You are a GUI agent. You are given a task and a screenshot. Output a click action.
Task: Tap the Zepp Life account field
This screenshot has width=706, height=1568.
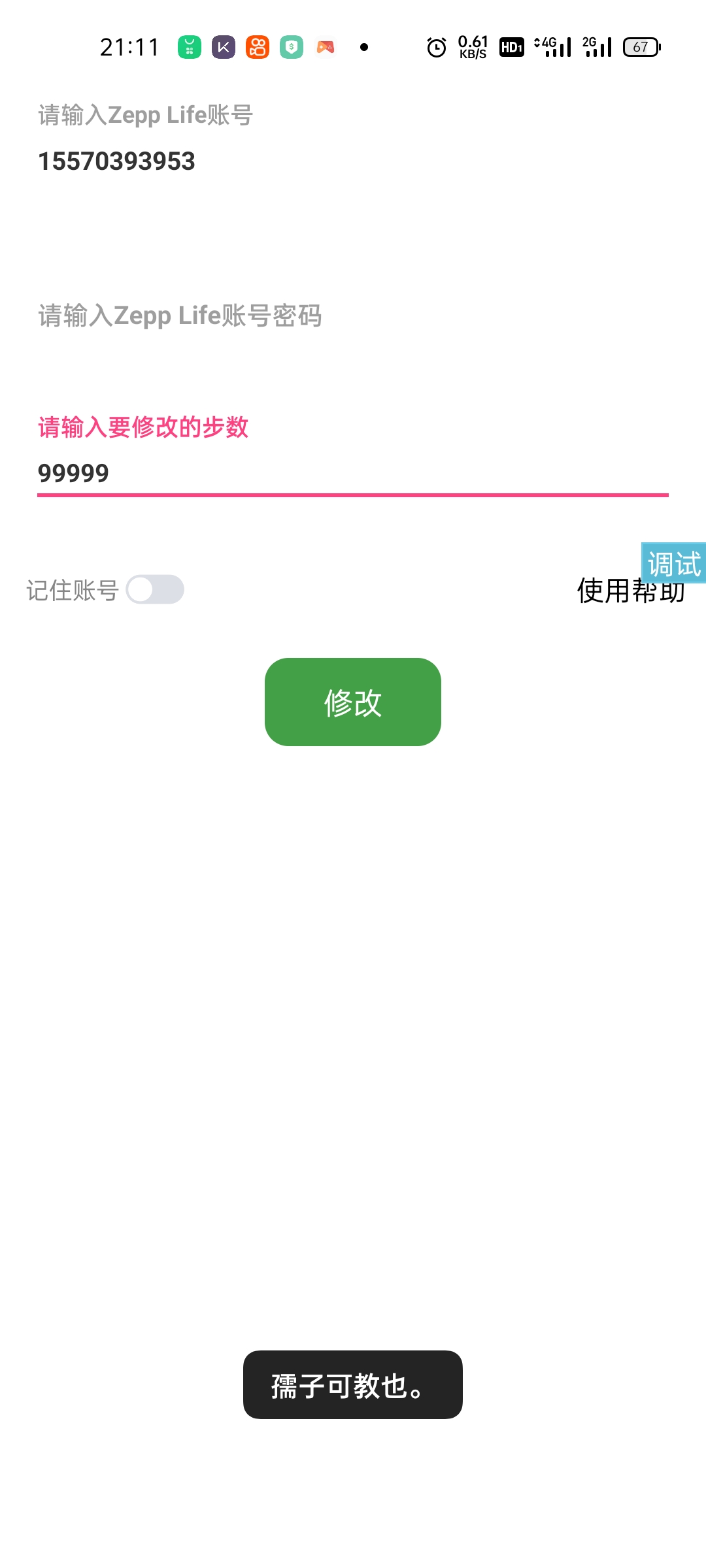pos(353,161)
